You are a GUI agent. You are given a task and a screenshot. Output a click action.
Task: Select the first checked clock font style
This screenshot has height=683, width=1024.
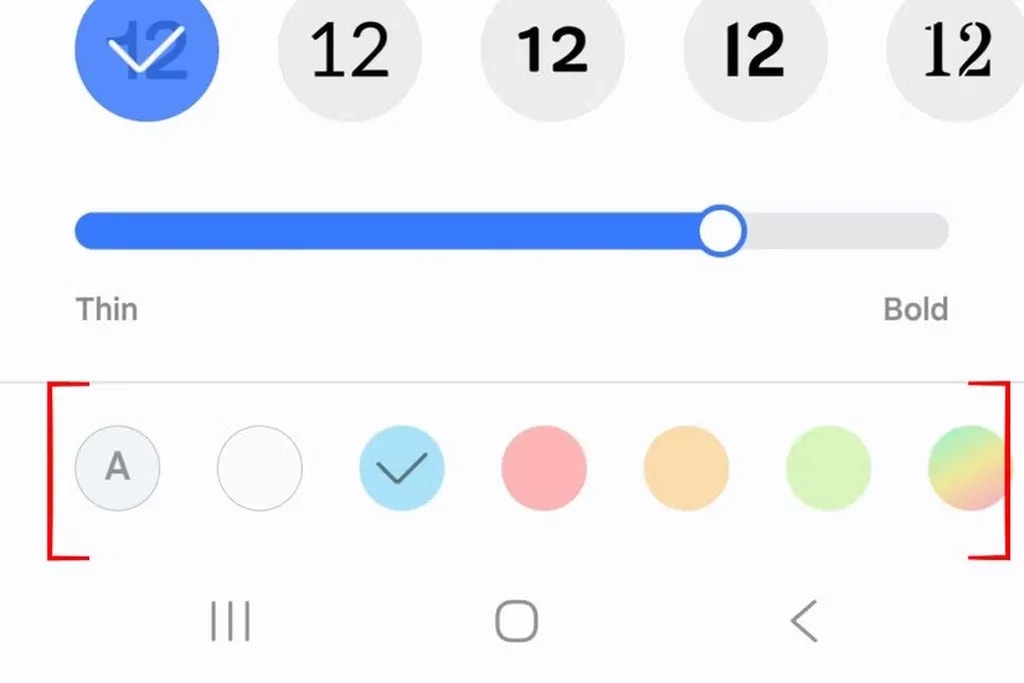coord(147,50)
